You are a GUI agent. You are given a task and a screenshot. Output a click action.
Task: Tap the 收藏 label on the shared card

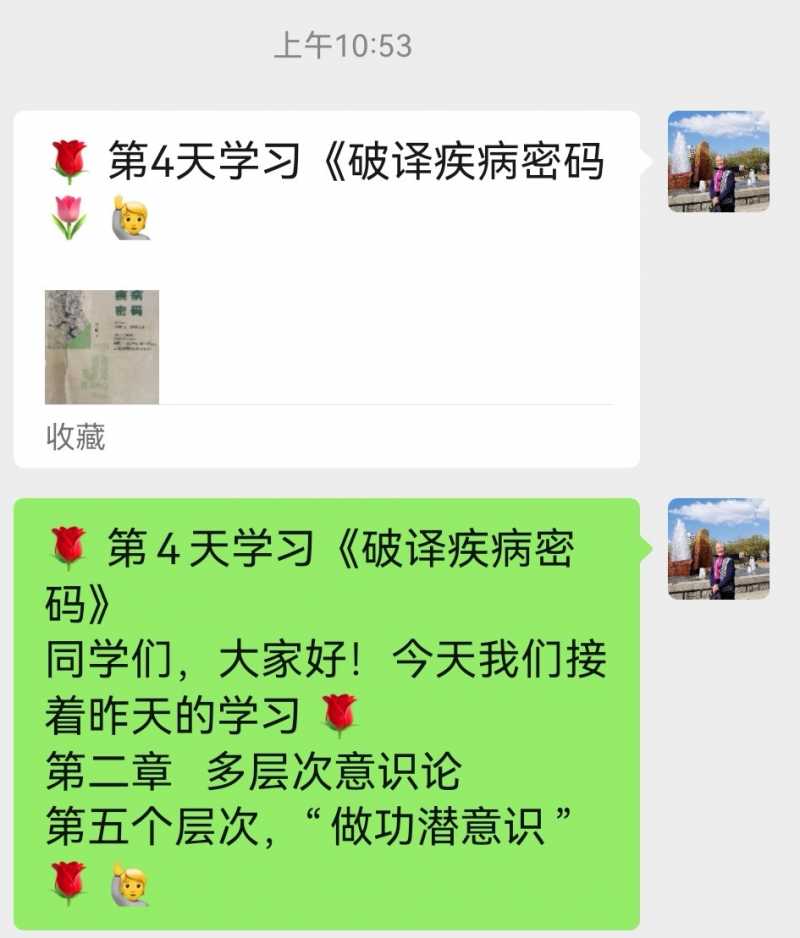[x=74, y=438]
